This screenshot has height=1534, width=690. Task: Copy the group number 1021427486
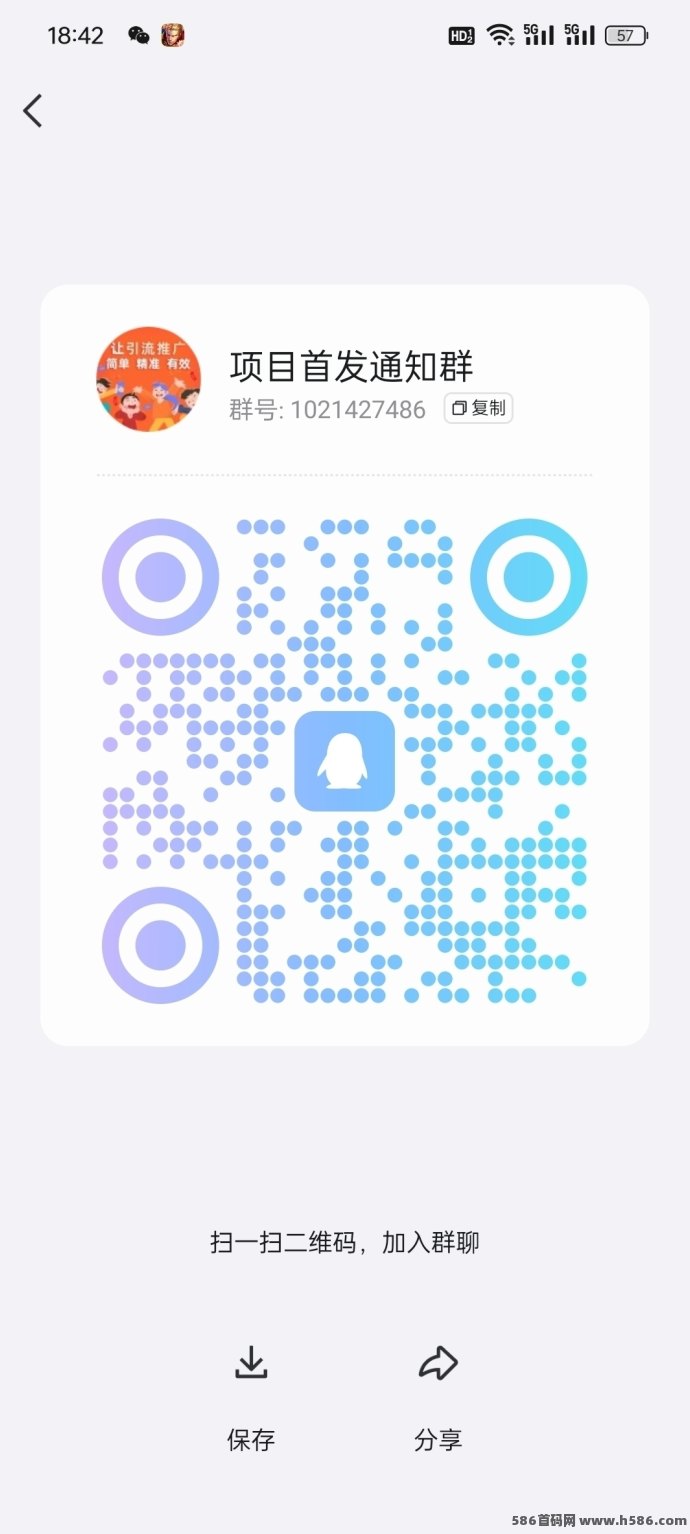click(x=478, y=408)
